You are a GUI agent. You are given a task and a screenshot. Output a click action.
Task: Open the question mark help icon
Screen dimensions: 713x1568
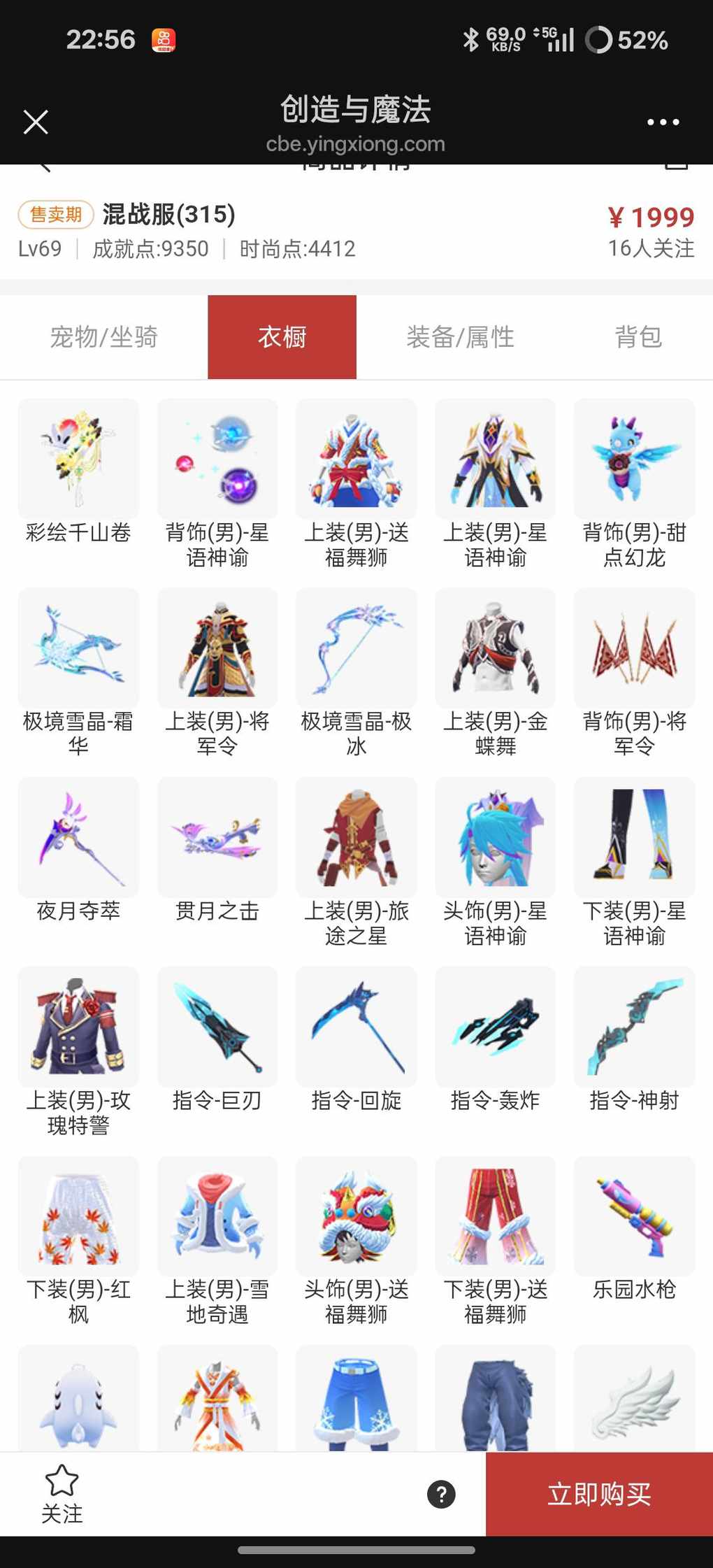pos(441,1494)
